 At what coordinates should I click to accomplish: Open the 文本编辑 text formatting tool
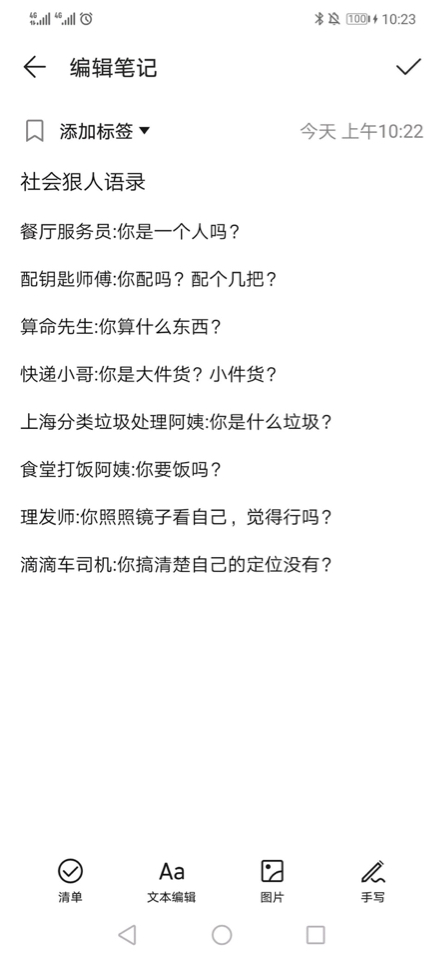171,882
